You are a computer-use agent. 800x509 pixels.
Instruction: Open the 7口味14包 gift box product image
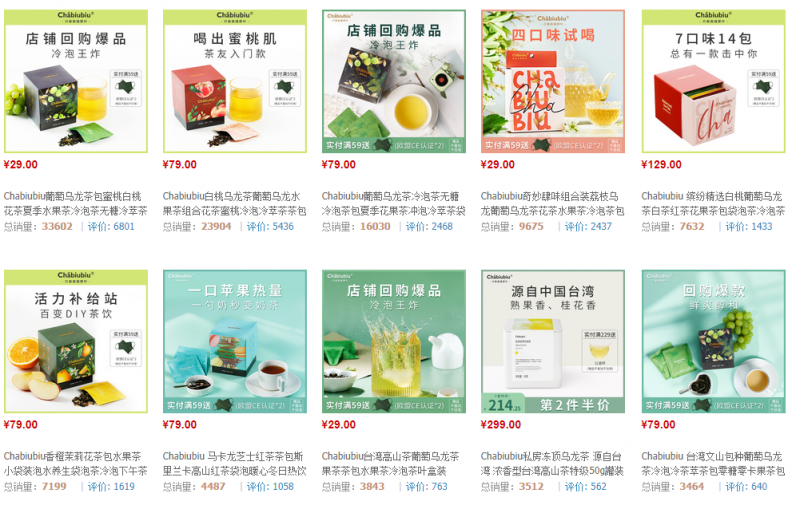(712, 81)
